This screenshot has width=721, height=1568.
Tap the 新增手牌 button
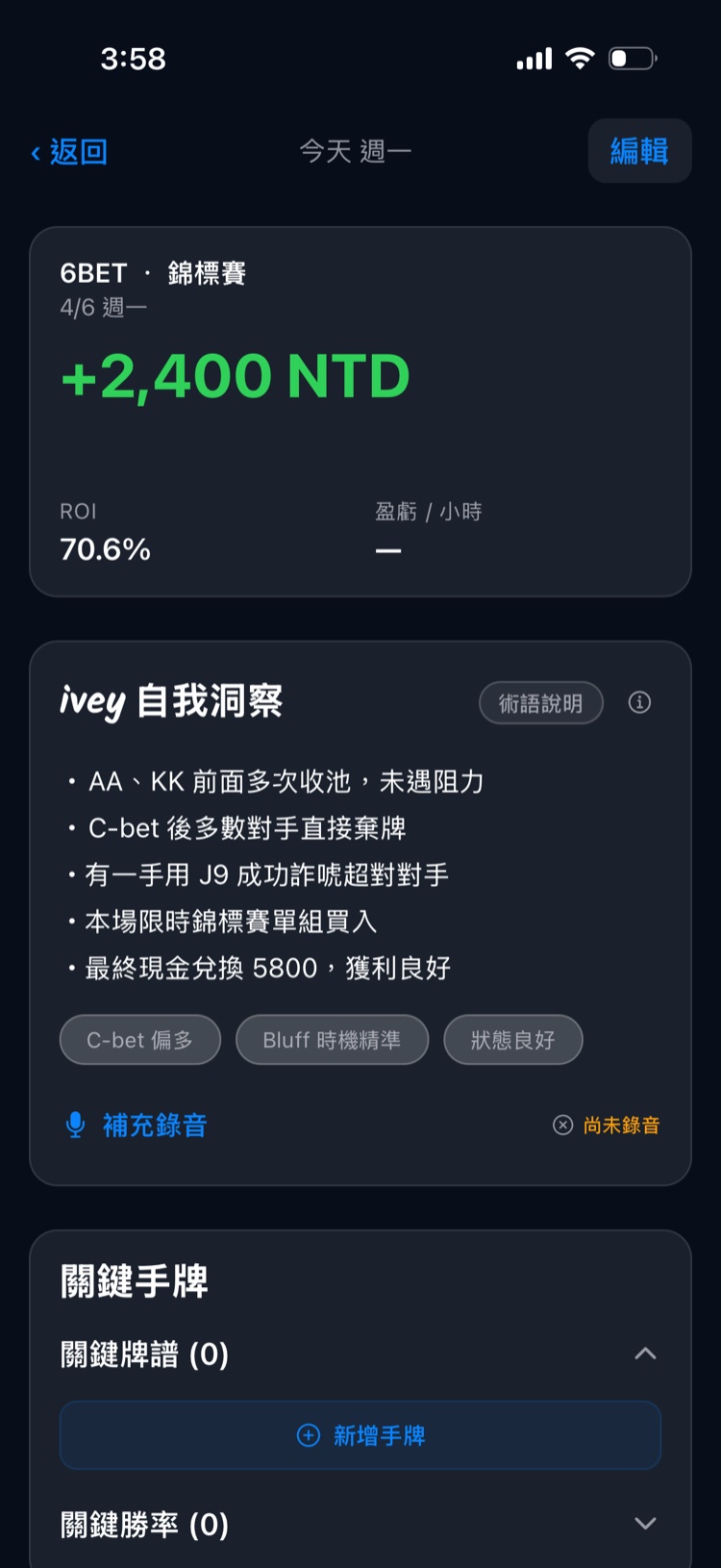(360, 1434)
